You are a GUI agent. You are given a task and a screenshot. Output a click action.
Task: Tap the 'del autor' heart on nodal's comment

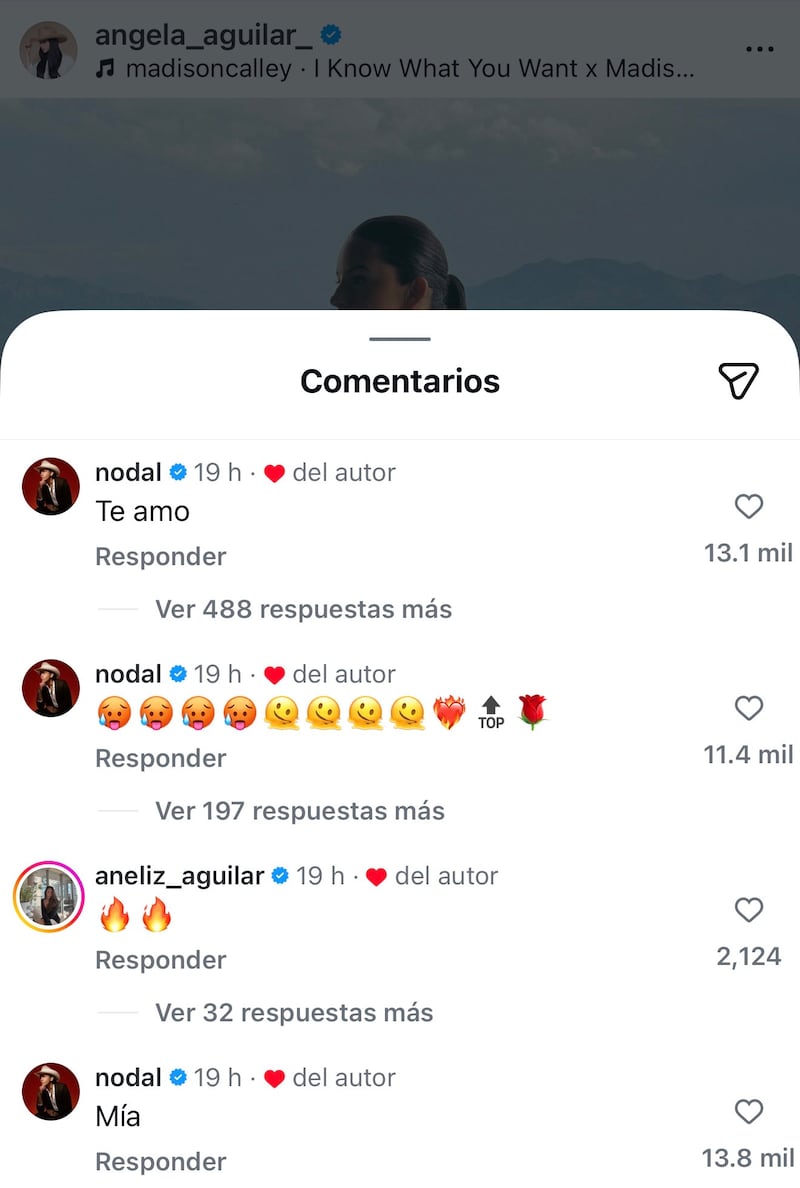point(273,472)
